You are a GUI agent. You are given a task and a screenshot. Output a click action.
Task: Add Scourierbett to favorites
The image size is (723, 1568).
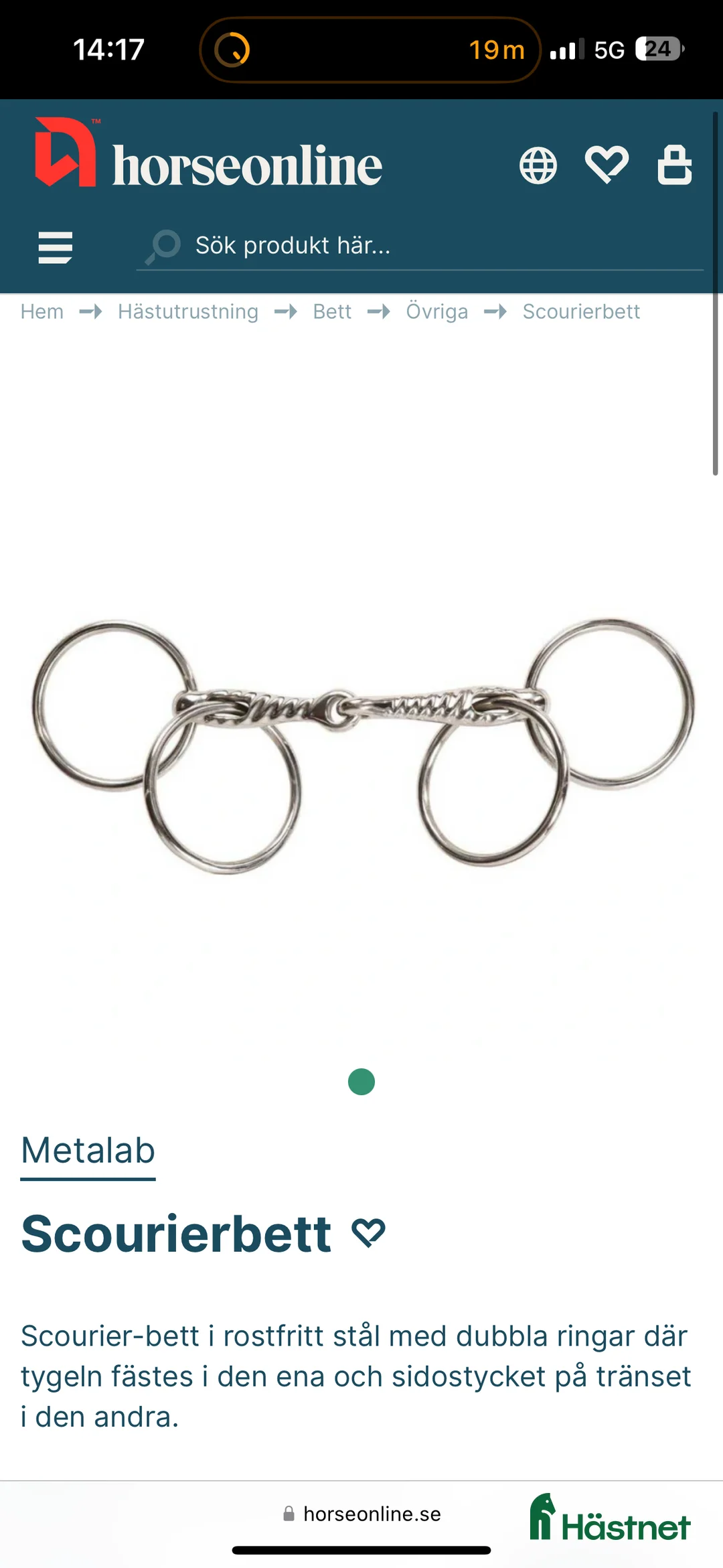point(369,1232)
